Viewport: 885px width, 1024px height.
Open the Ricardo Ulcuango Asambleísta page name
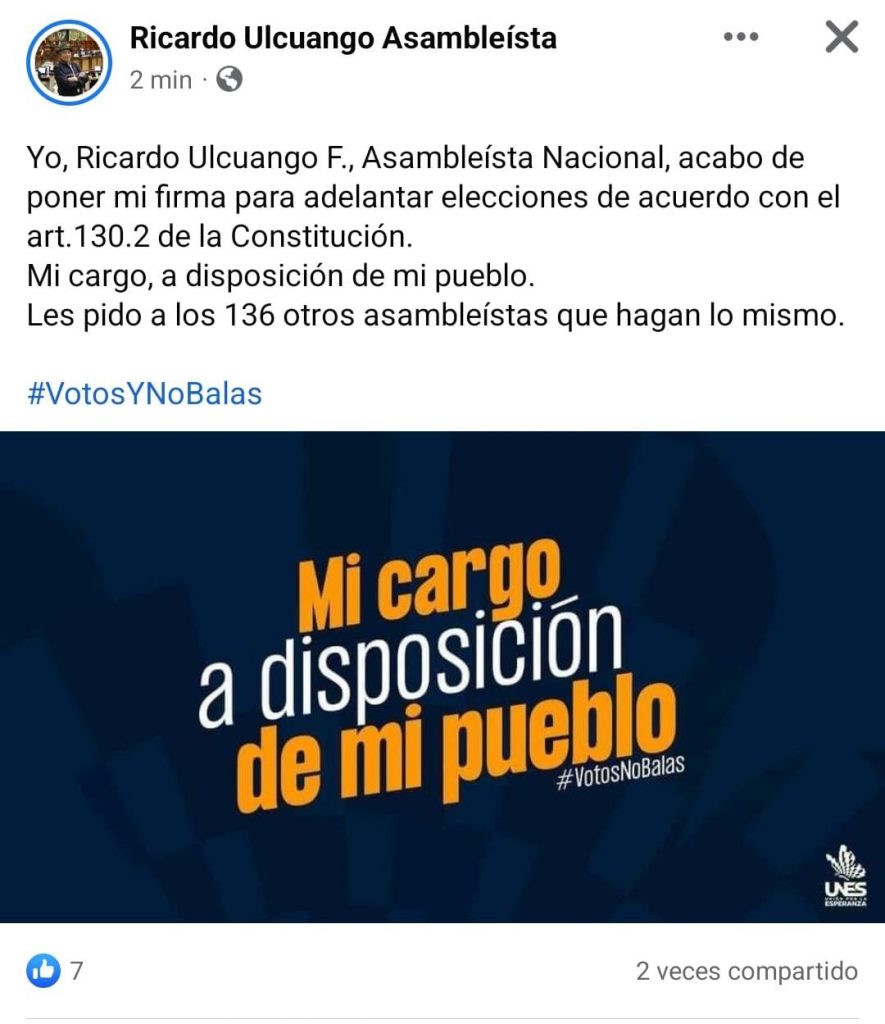pyautogui.click(x=343, y=39)
